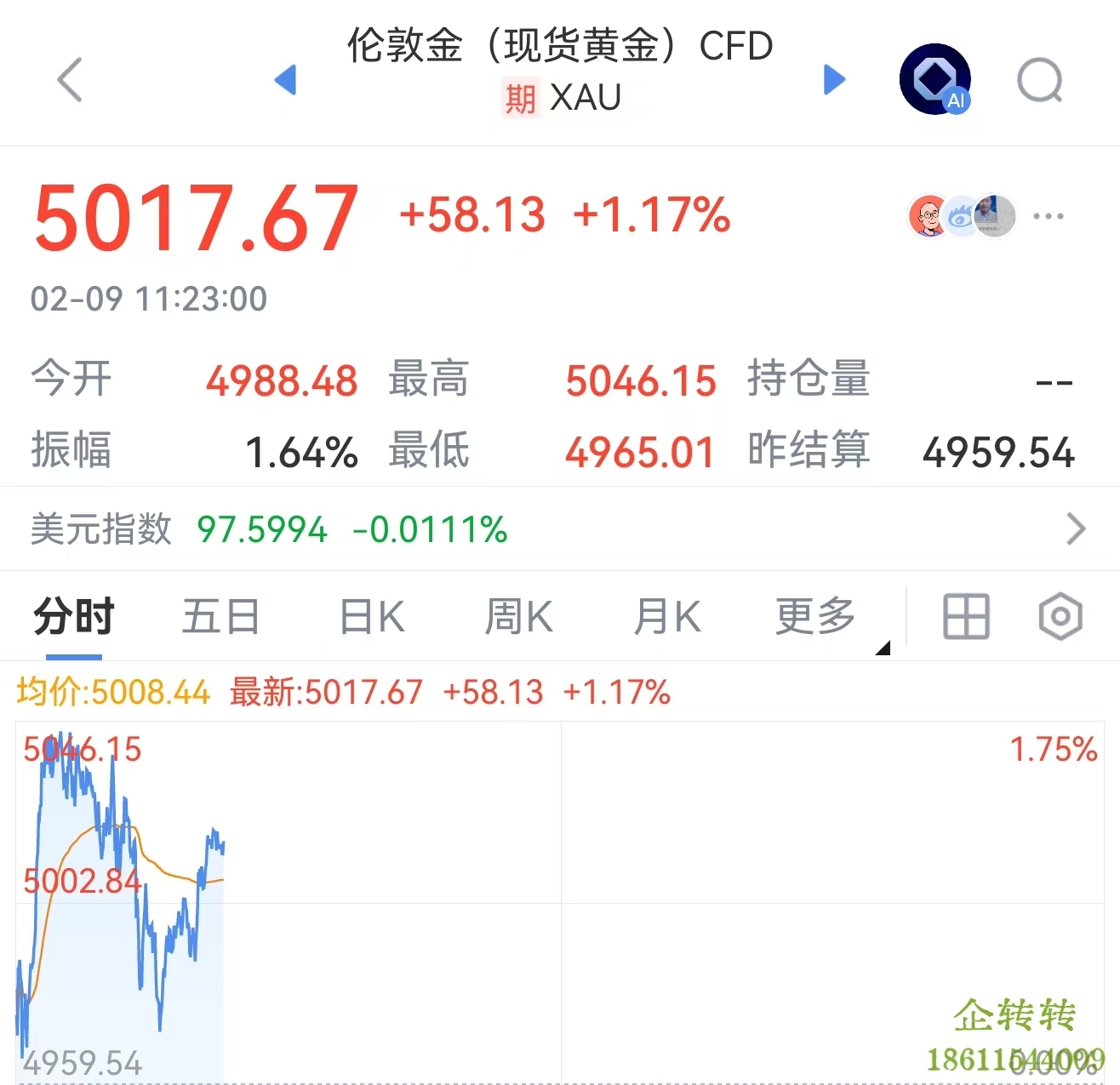Open the 美元指数 row
1120x1085 pixels.
pos(560,529)
